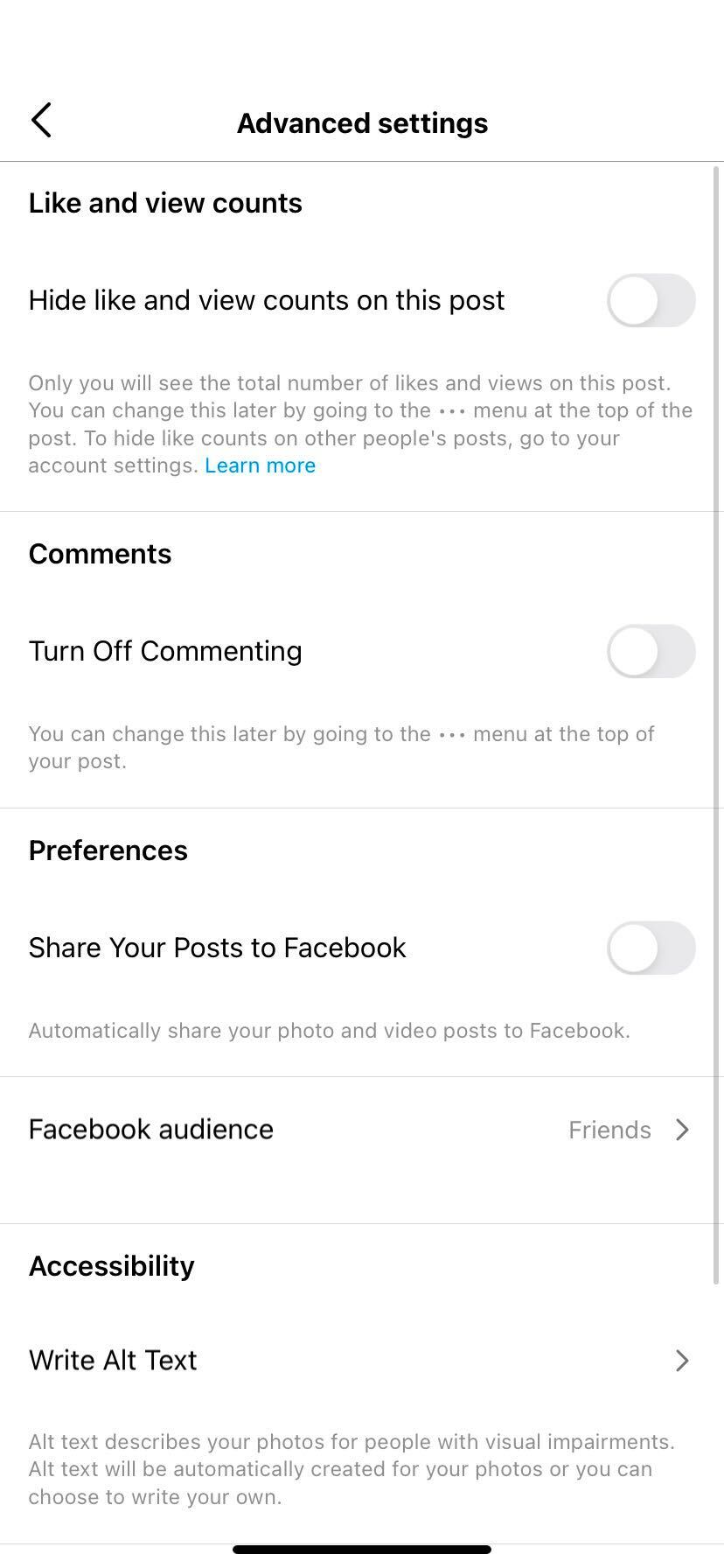Click the Turn Off Commenting switch knob
Image resolution: width=724 pixels, height=1568 pixels.
[631, 651]
